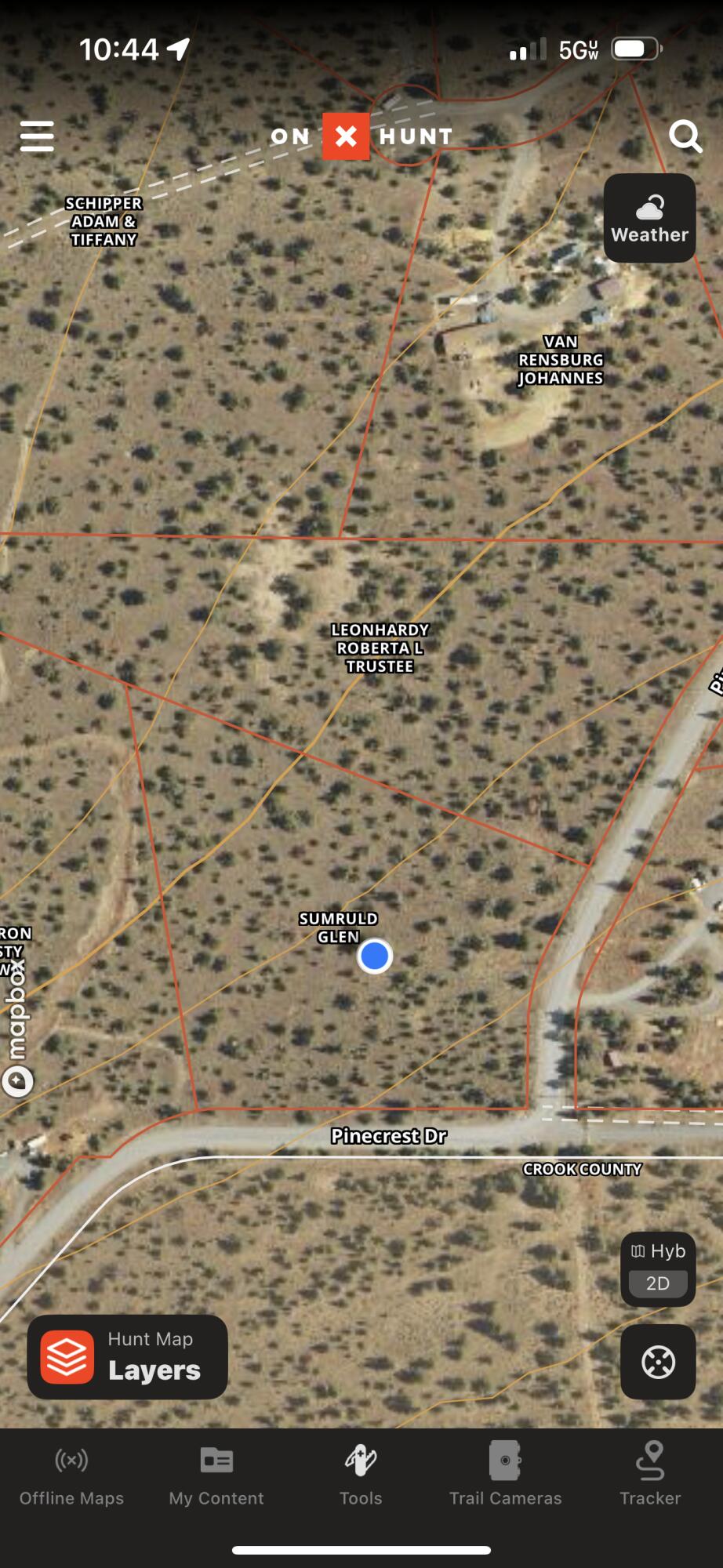
Task: Select the Van Rensburg Johannes parcel
Action: pyautogui.click(x=560, y=360)
